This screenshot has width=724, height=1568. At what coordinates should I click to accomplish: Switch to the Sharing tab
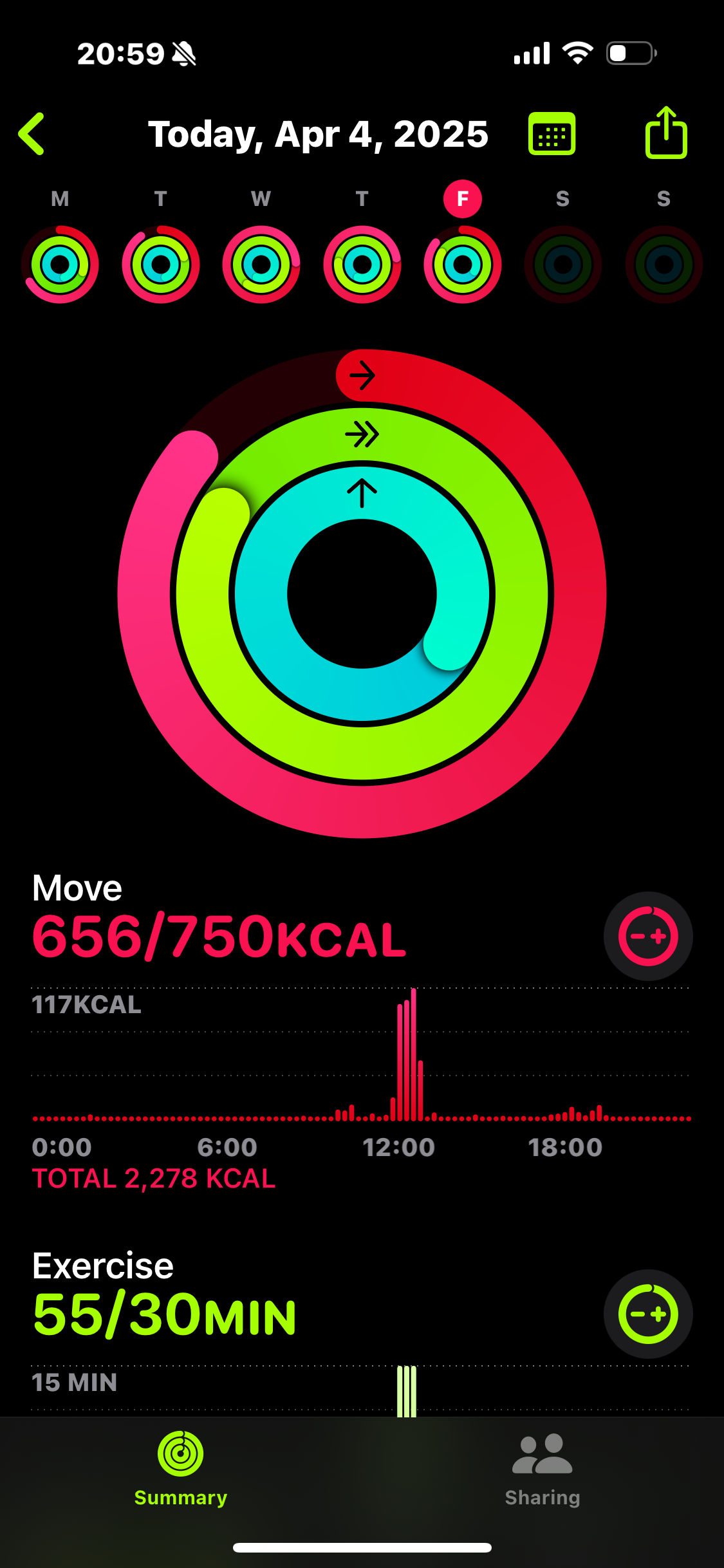(x=543, y=1470)
